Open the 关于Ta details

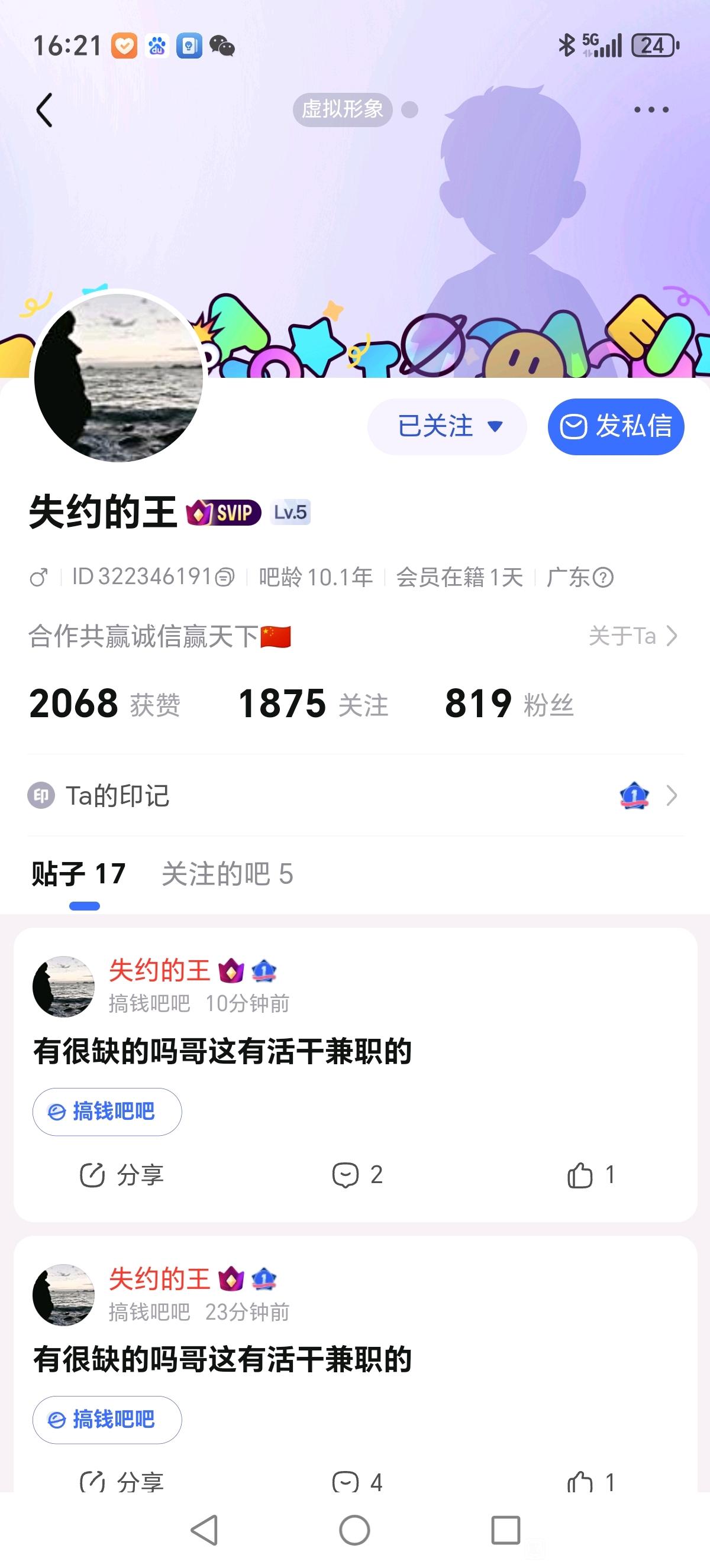pos(632,636)
